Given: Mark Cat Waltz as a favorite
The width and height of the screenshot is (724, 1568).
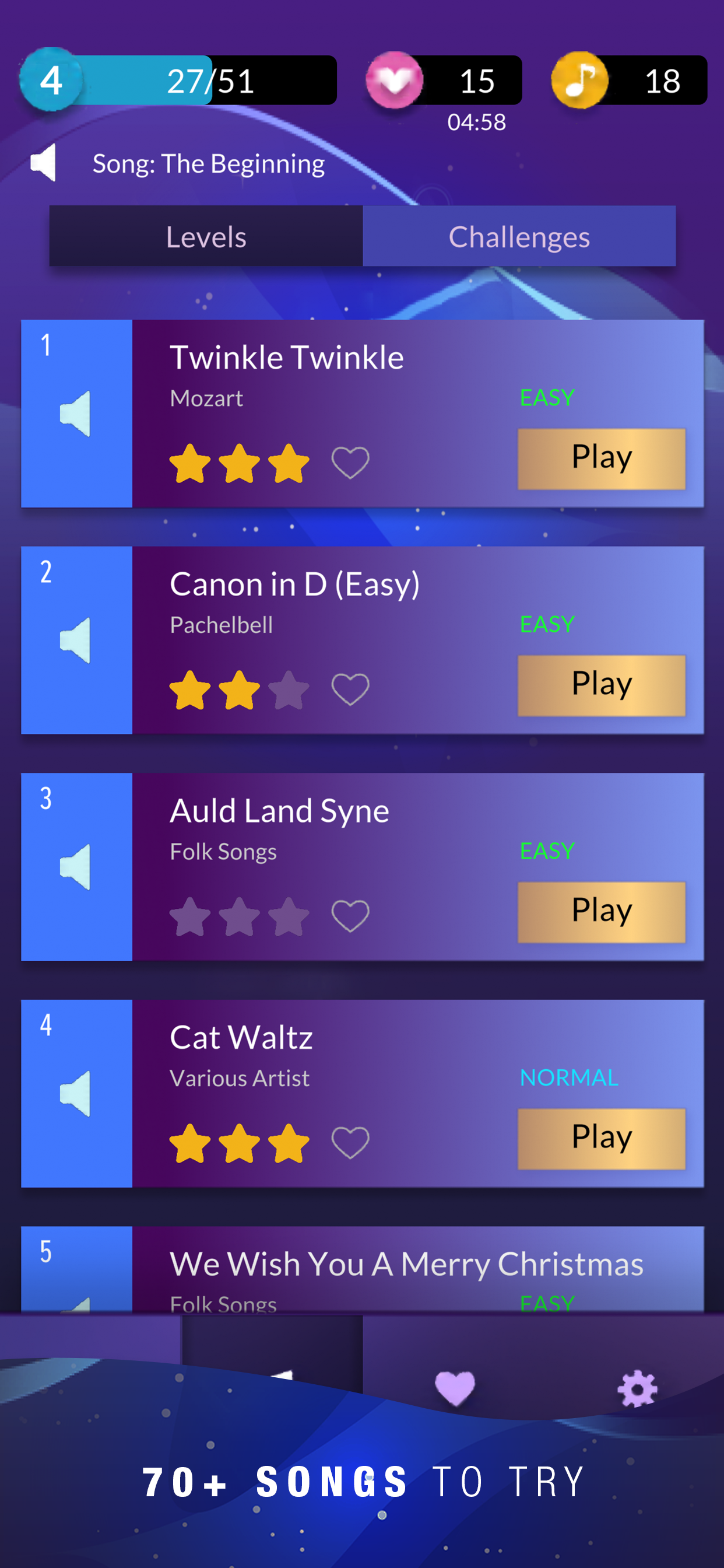Looking at the screenshot, I should pyautogui.click(x=351, y=1142).
